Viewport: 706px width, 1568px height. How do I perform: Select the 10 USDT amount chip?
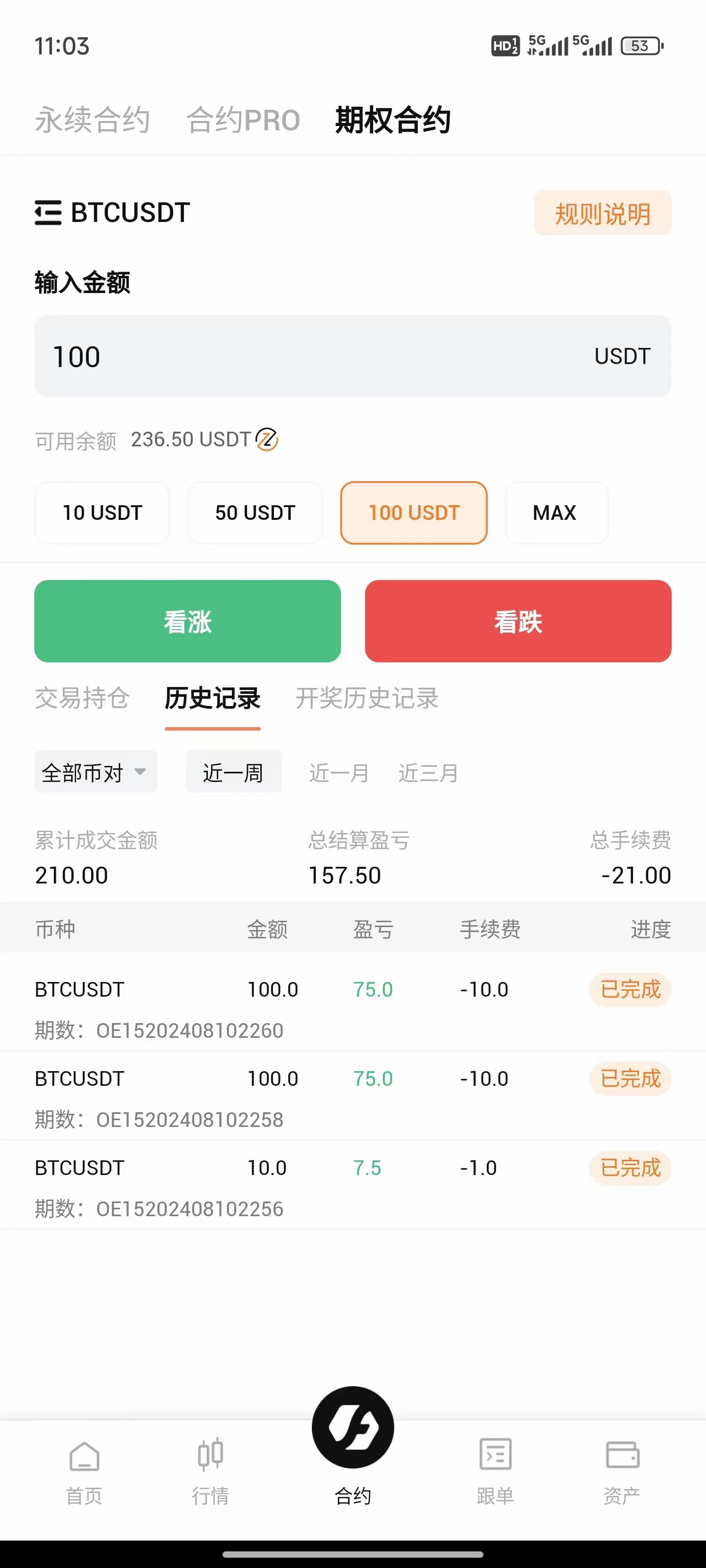pos(102,513)
